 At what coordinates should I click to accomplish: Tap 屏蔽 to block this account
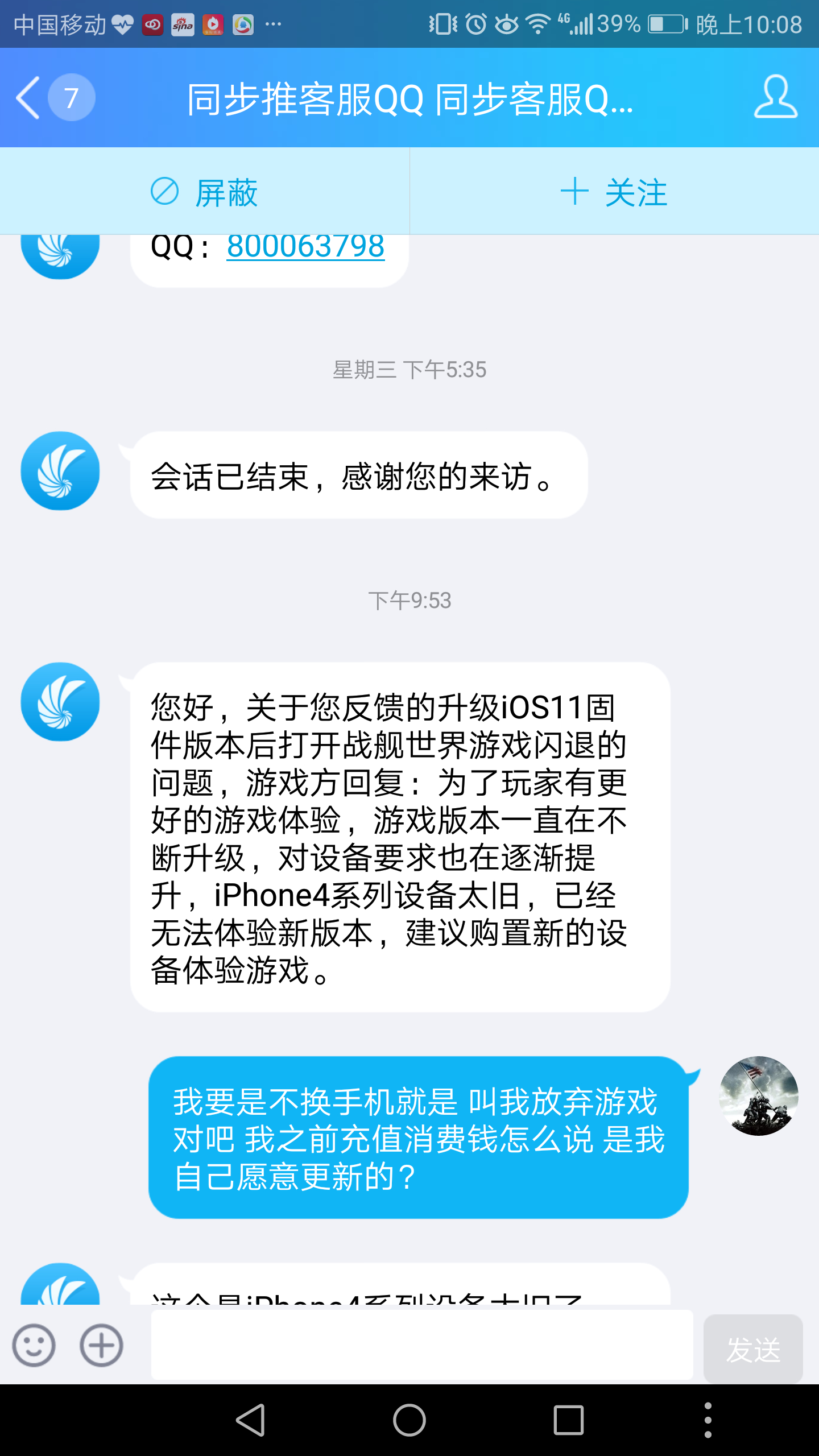pos(205,192)
